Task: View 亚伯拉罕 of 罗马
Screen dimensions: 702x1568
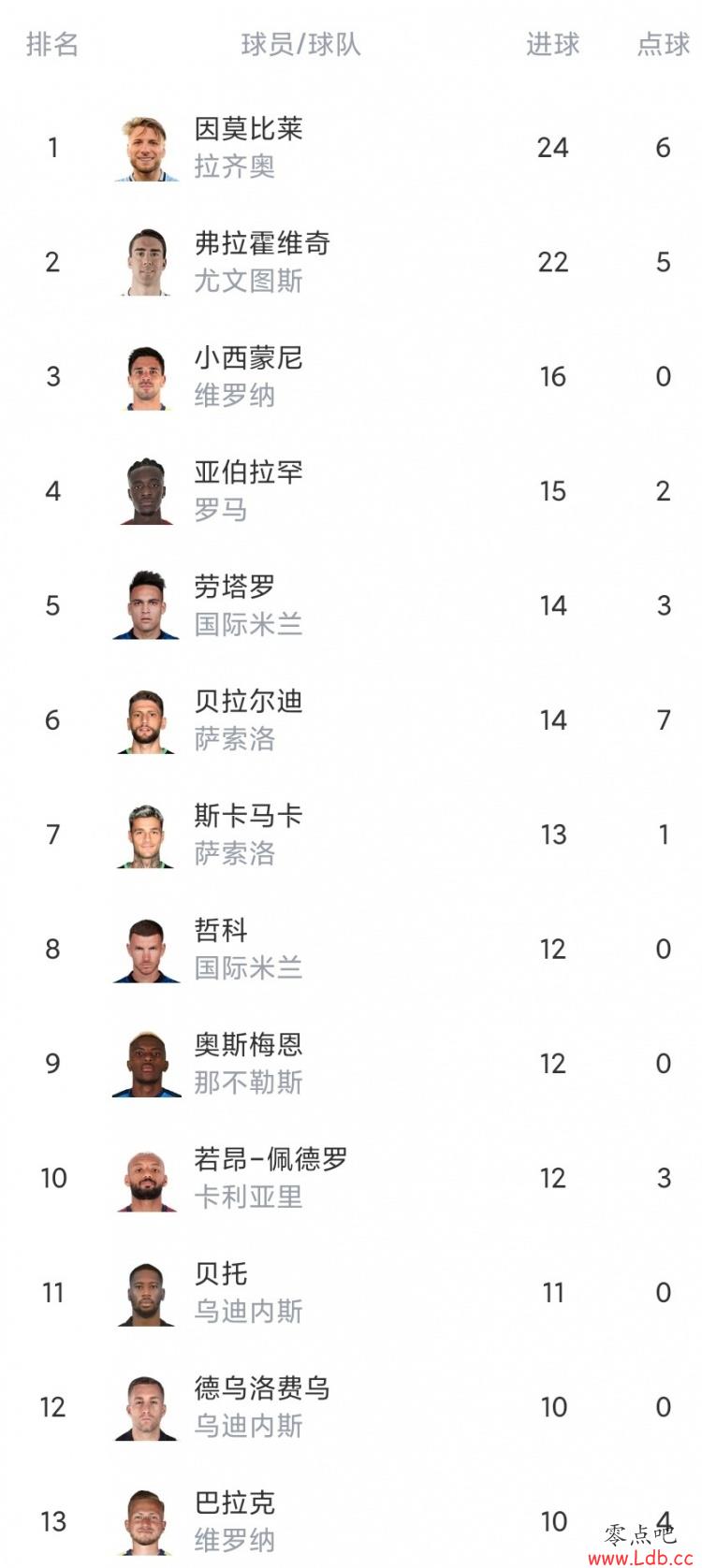Action: point(351,491)
